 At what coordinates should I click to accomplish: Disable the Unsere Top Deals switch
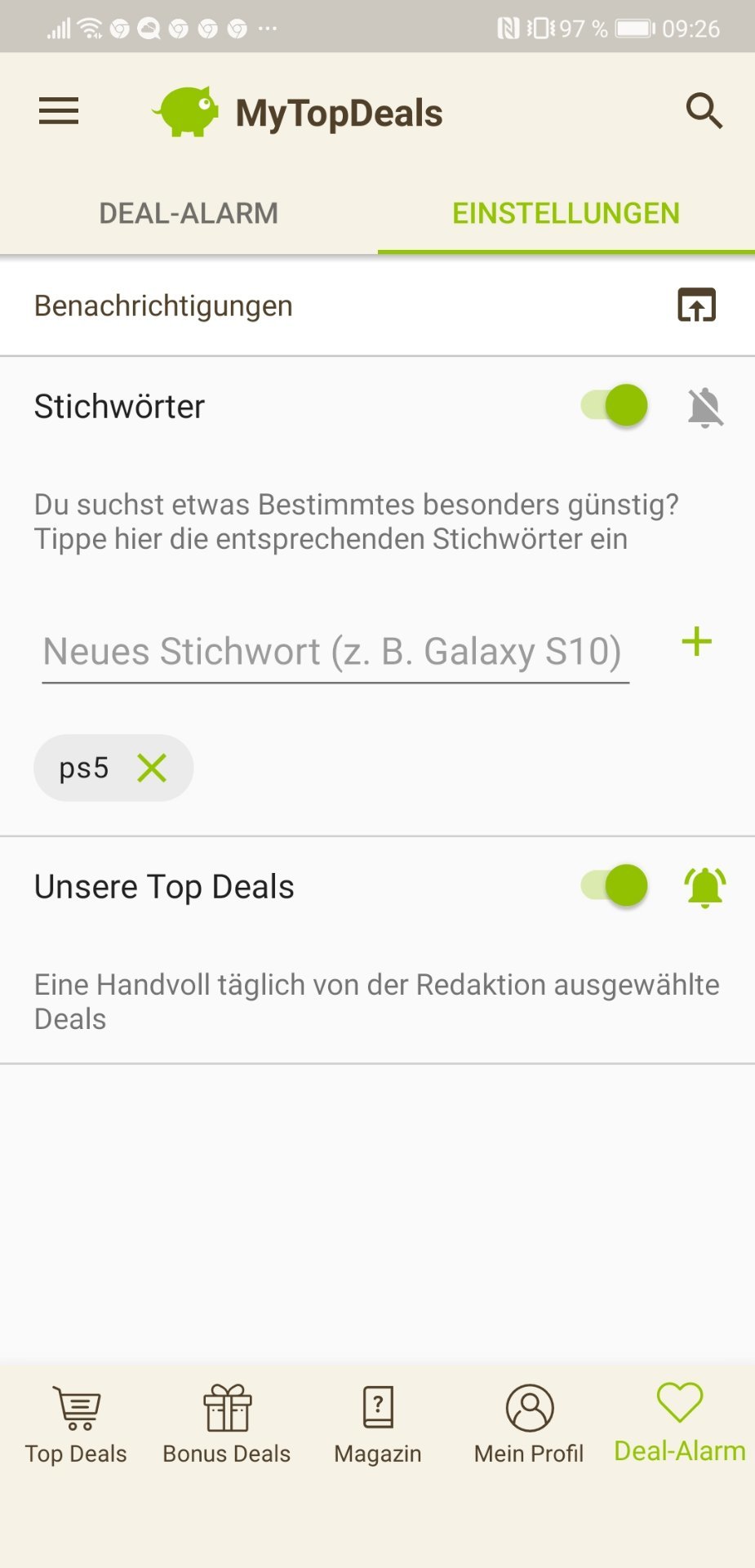pos(615,886)
